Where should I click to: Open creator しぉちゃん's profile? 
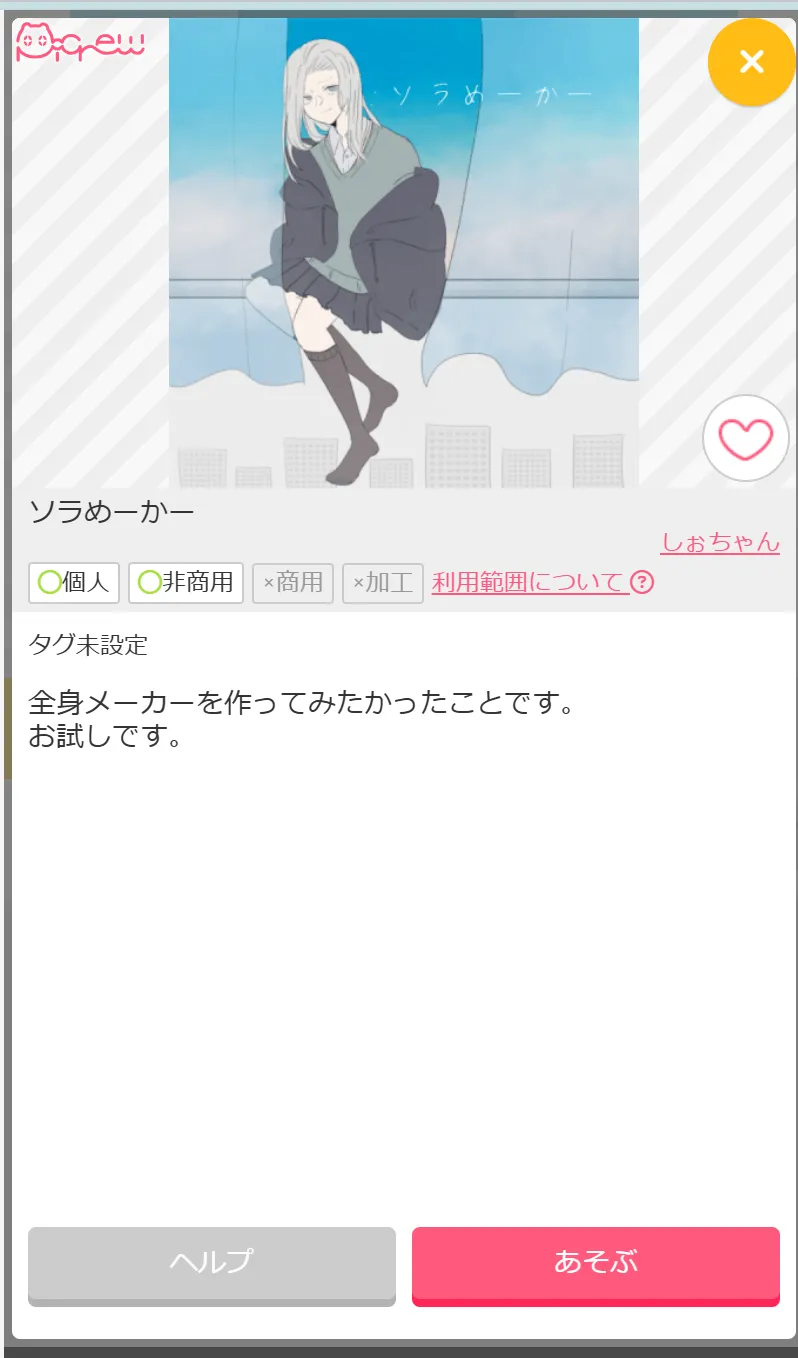pyautogui.click(x=719, y=543)
